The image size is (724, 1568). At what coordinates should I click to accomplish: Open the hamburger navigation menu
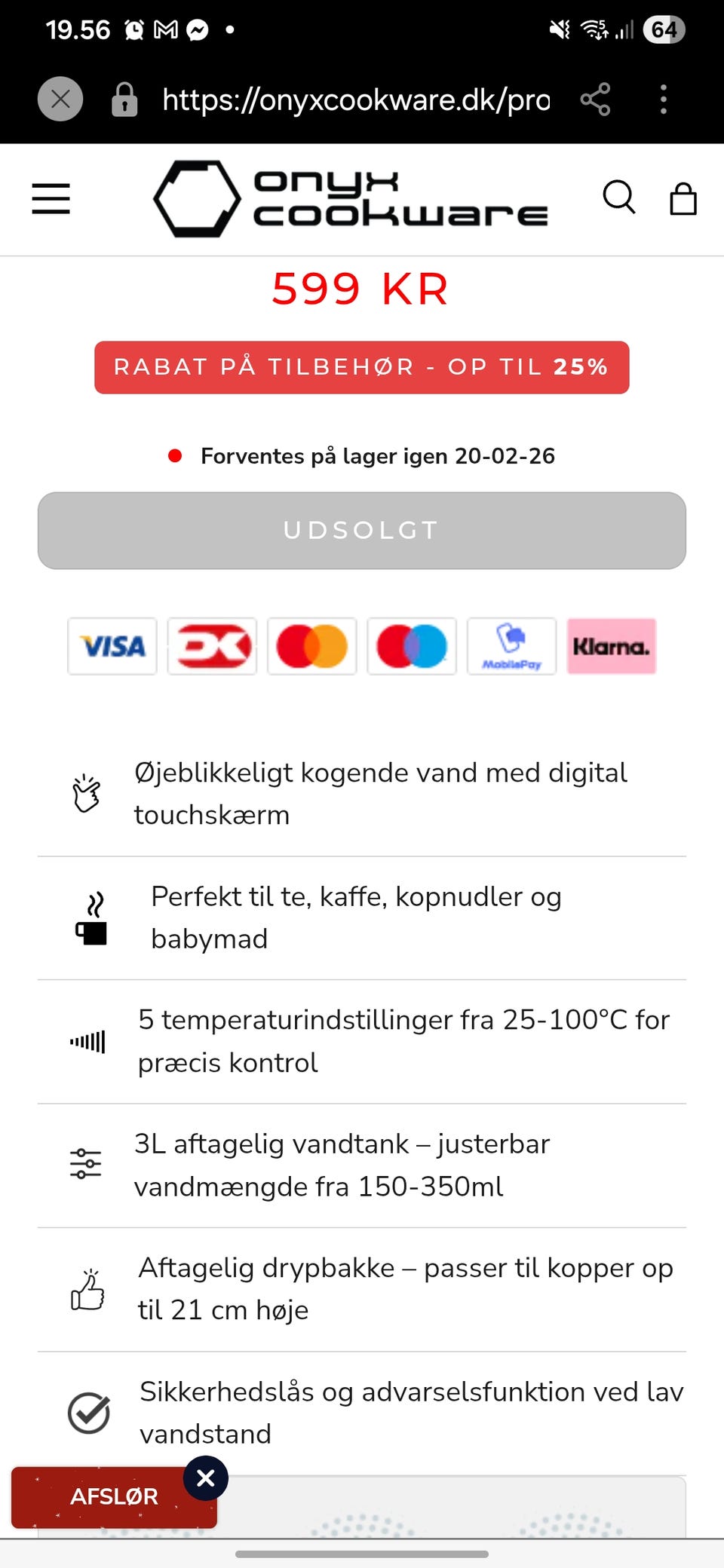tap(51, 199)
